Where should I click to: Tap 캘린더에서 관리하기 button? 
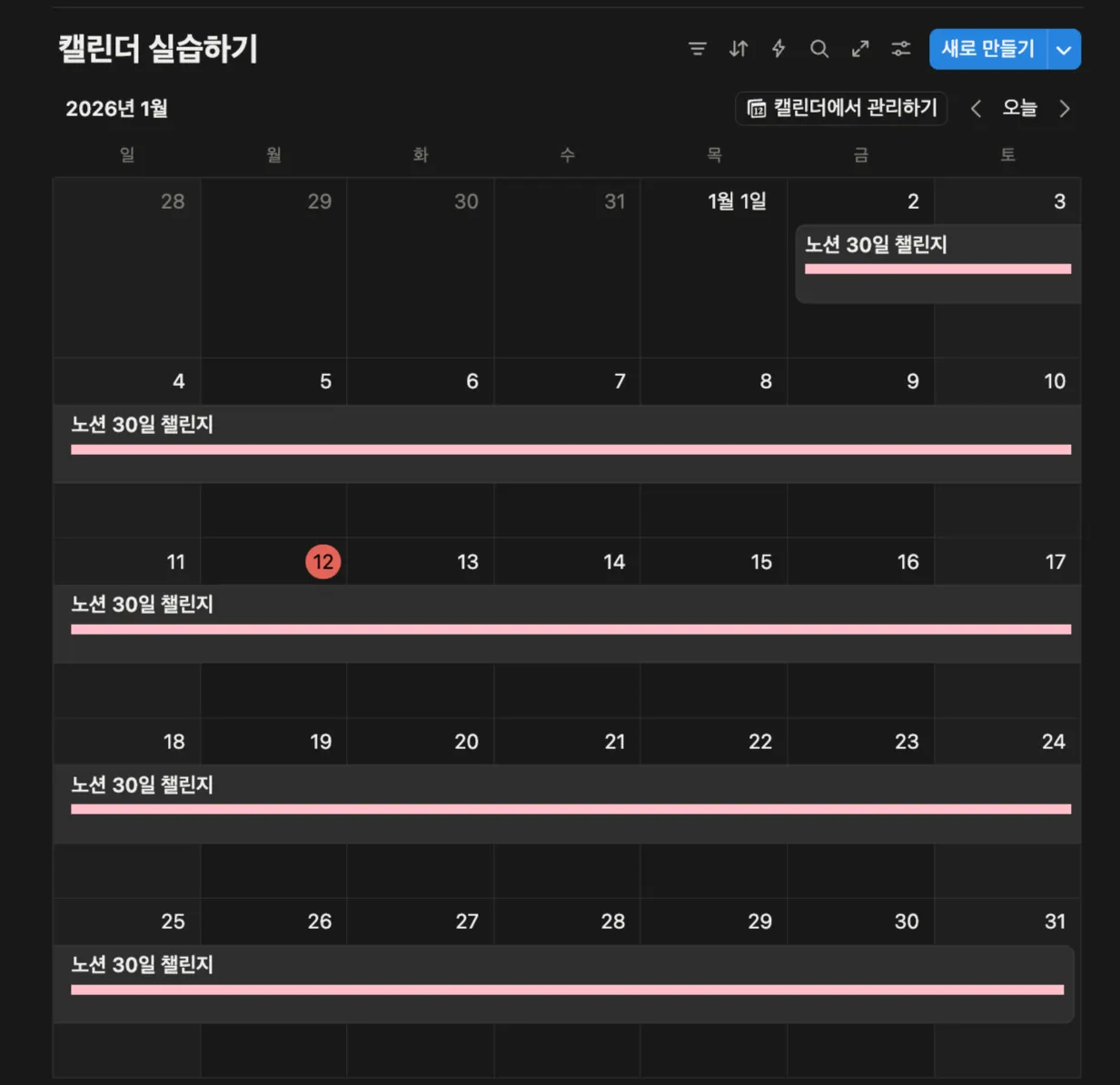click(841, 108)
